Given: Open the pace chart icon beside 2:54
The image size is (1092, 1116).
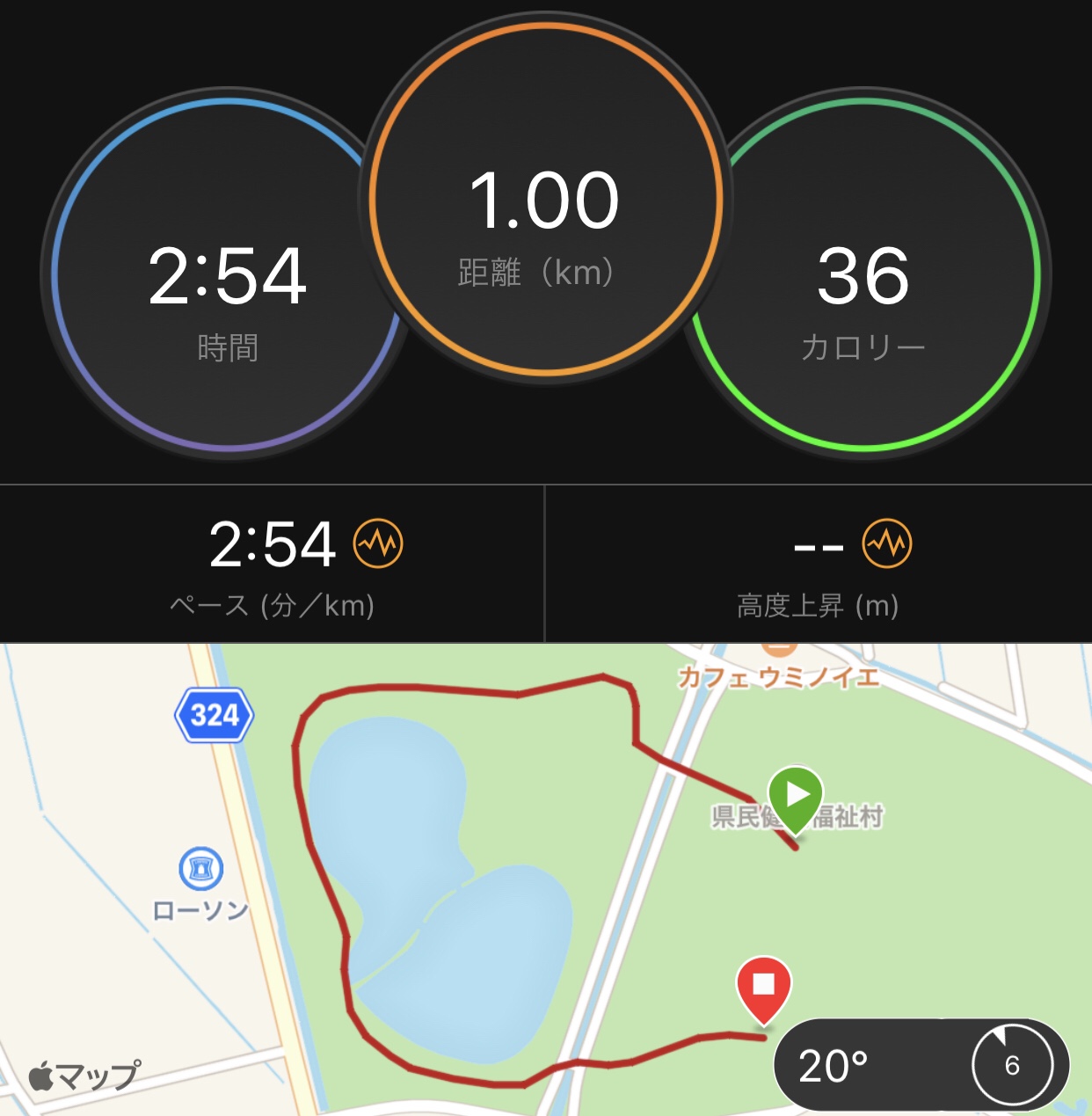Looking at the screenshot, I should [x=378, y=543].
